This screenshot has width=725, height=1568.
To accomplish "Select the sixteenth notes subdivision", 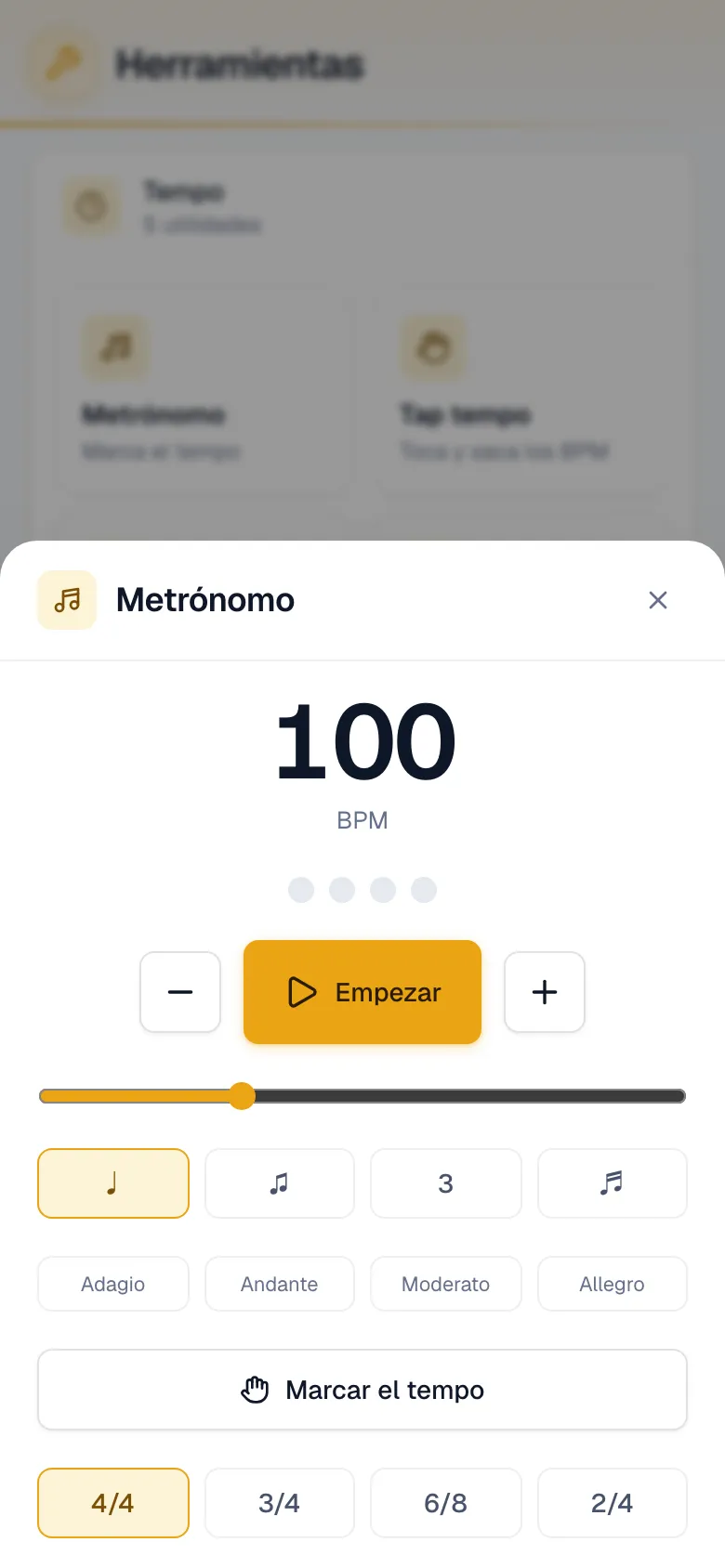I will tap(613, 1183).
